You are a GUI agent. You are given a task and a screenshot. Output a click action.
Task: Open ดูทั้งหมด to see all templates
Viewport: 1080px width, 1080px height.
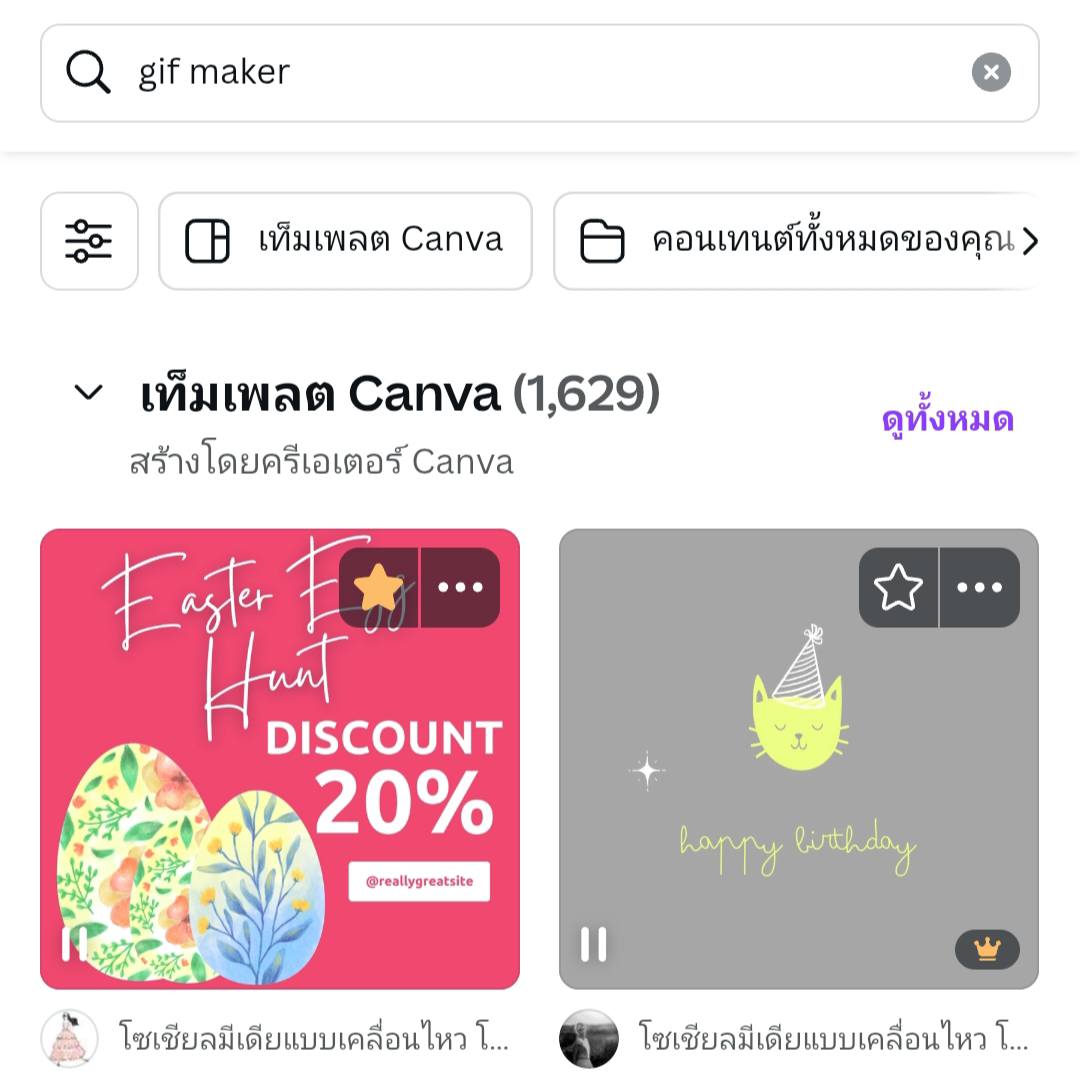pyautogui.click(x=947, y=419)
